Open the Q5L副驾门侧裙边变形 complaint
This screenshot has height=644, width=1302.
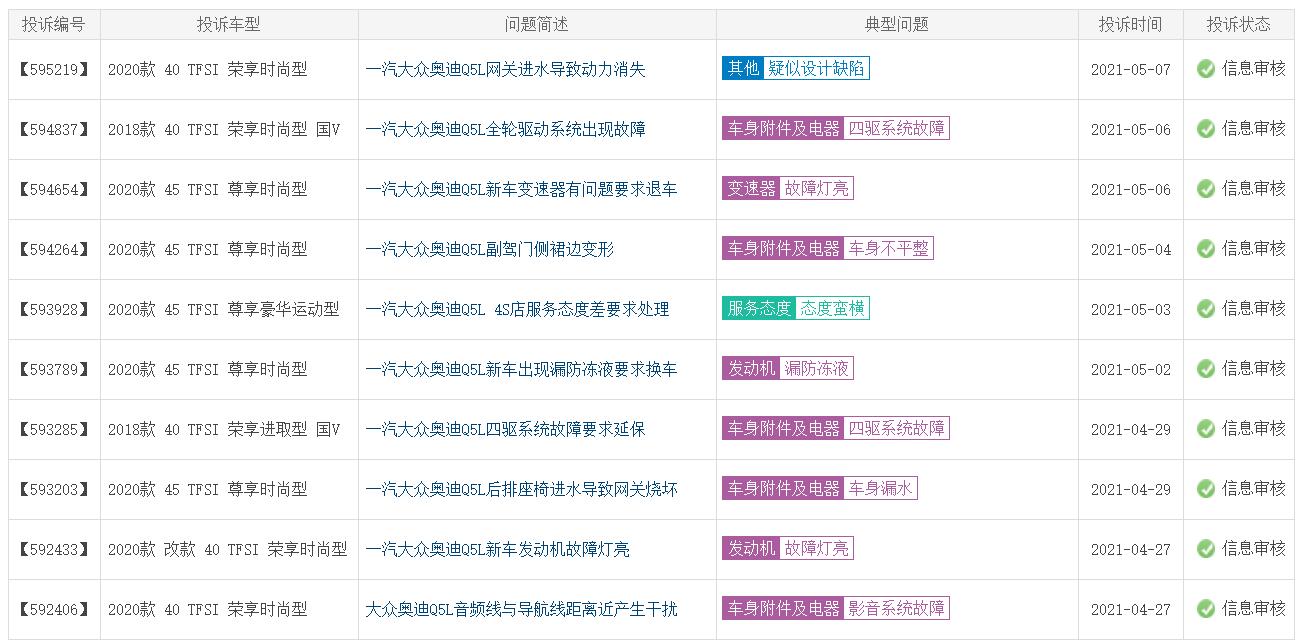[489, 249]
